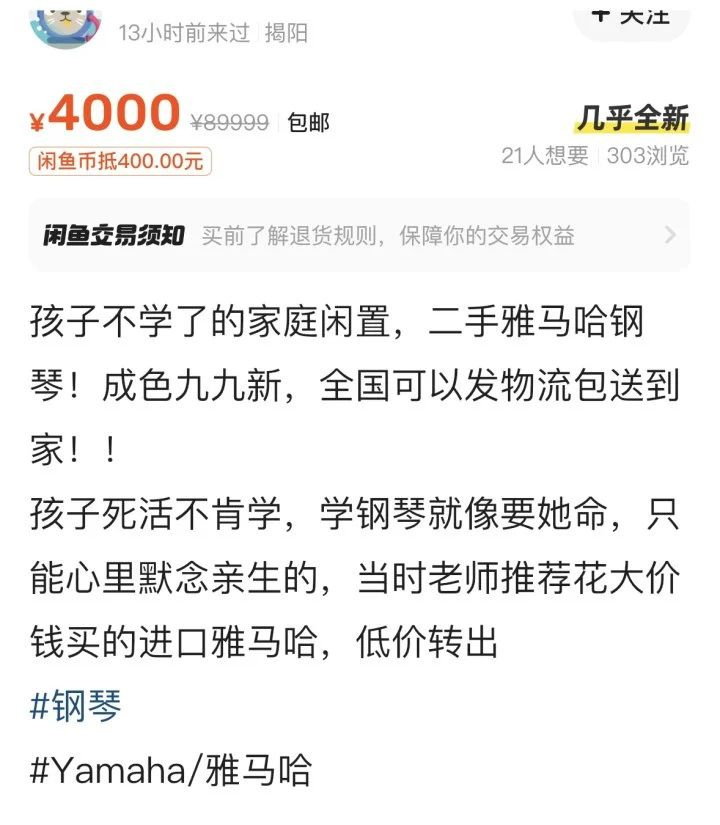Open the seller's avatar profile
Screen dimensions: 720x825
coord(66,22)
